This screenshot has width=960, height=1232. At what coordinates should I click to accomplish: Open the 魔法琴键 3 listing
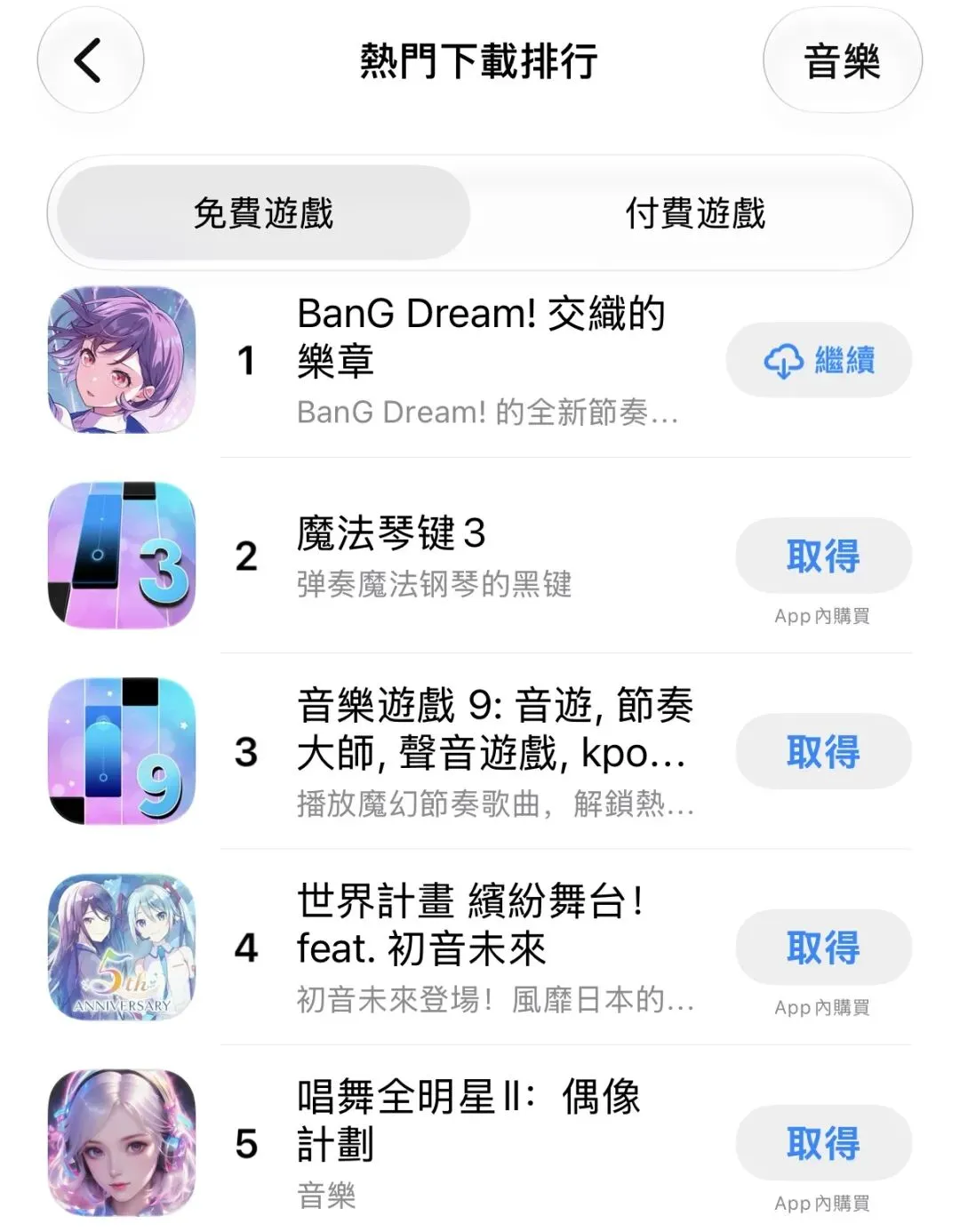[x=480, y=556]
